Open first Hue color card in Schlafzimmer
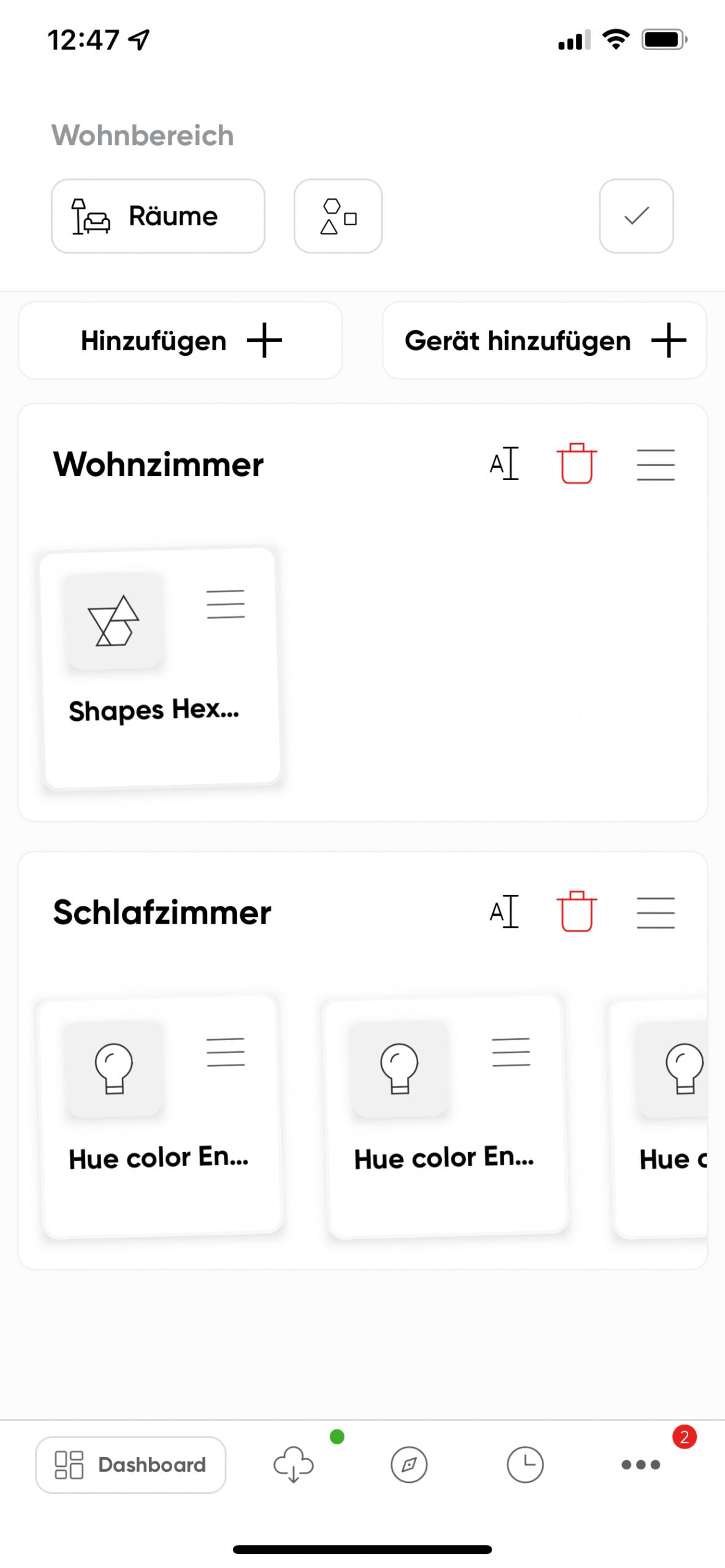Screen dimensions: 725x1568 (161, 1116)
